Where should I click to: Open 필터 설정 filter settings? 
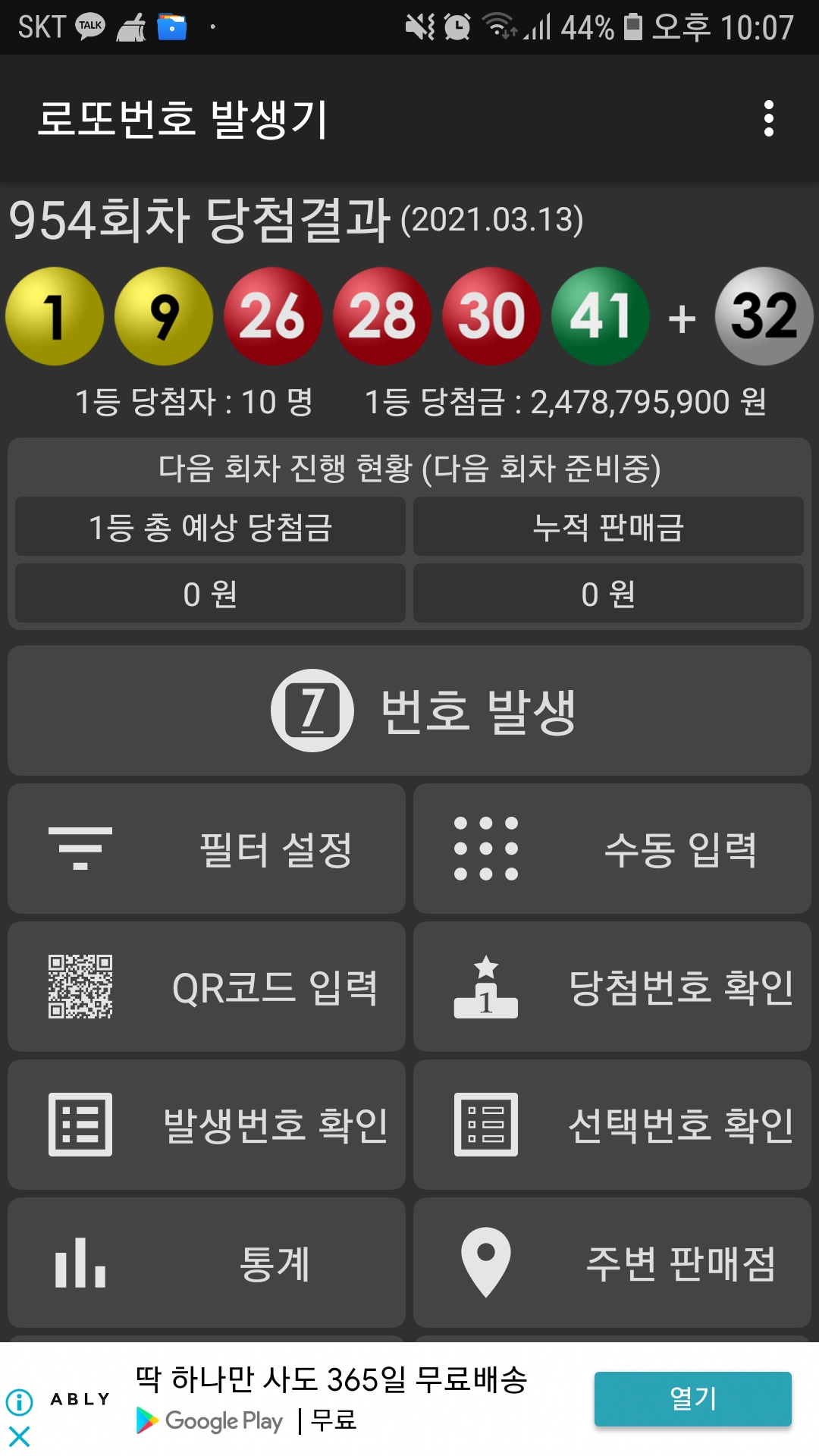tap(206, 849)
